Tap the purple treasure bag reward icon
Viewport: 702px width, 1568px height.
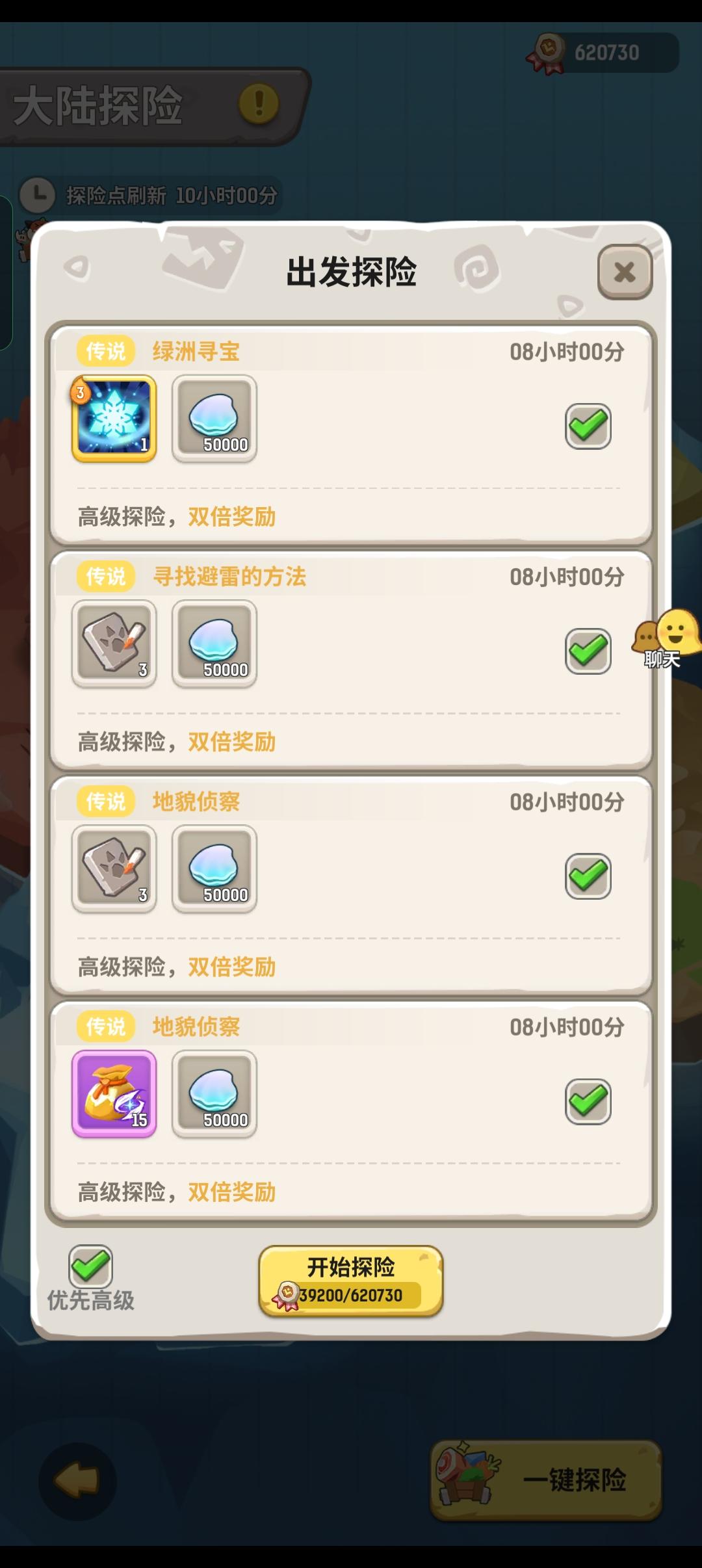point(113,1095)
